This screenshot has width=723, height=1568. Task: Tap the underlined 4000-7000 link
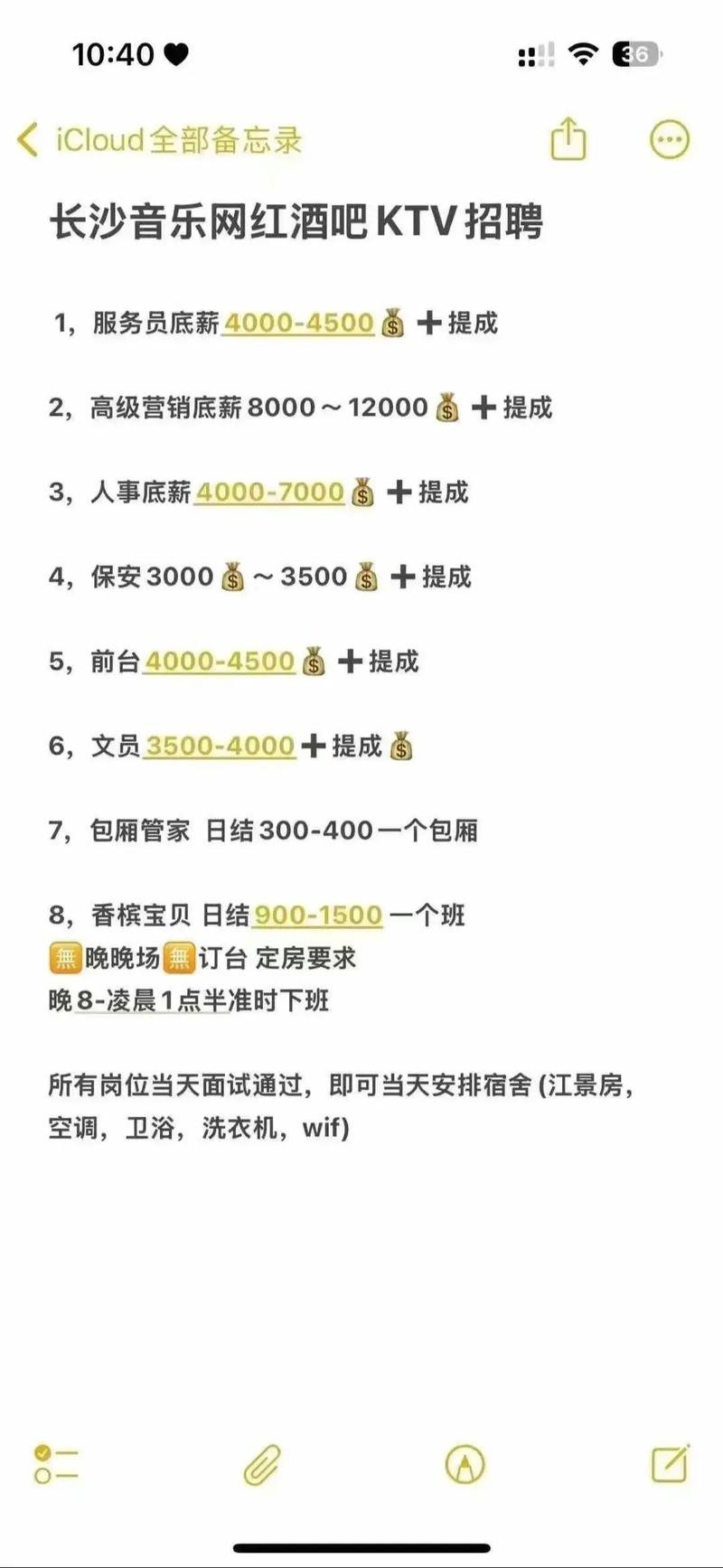(x=269, y=493)
